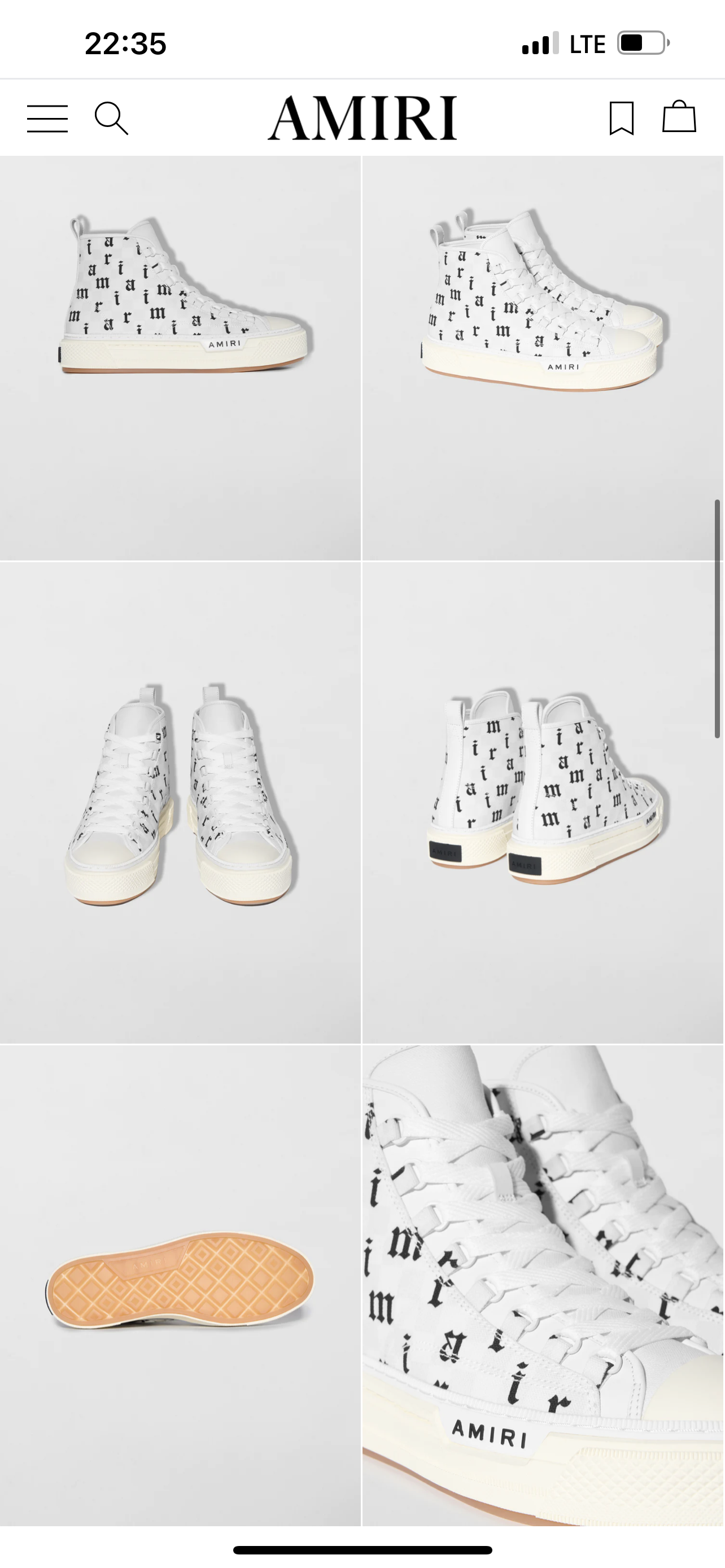
Task: Open the search magnifier
Action: (111, 118)
